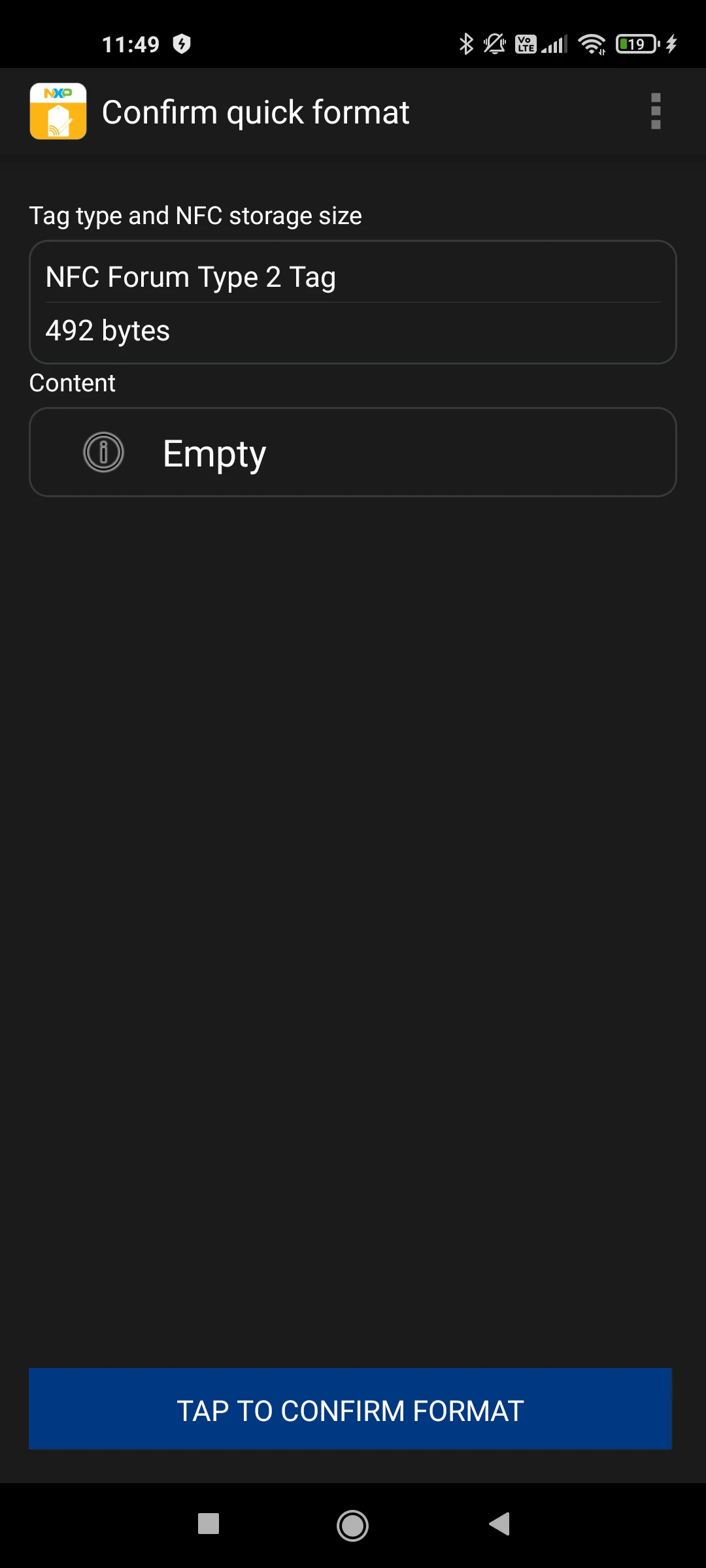706x1568 pixels.
Task: Tap the battery charging indicator
Action: coord(634,44)
